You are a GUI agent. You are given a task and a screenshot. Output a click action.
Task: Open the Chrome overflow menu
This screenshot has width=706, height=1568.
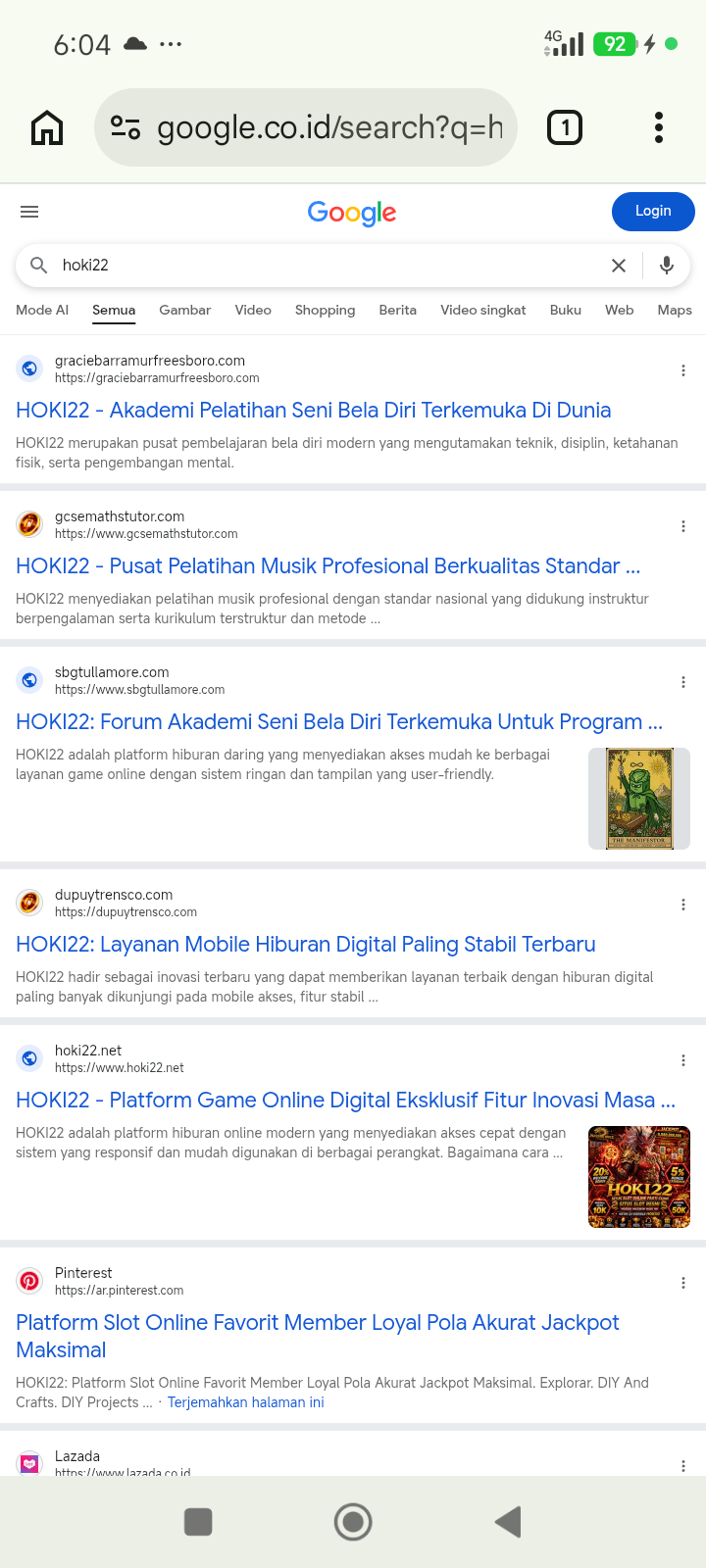(659, 127)
